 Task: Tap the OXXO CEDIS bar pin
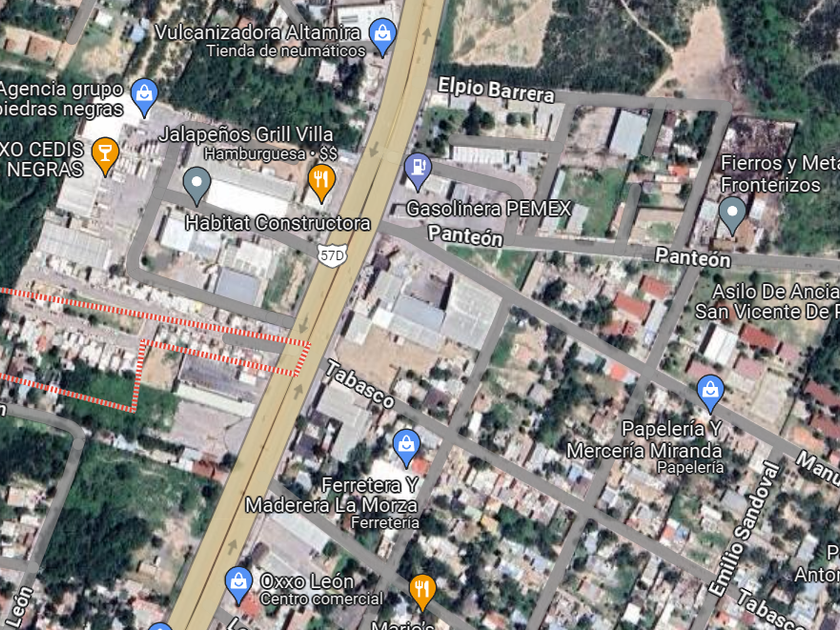coord(105,155)
